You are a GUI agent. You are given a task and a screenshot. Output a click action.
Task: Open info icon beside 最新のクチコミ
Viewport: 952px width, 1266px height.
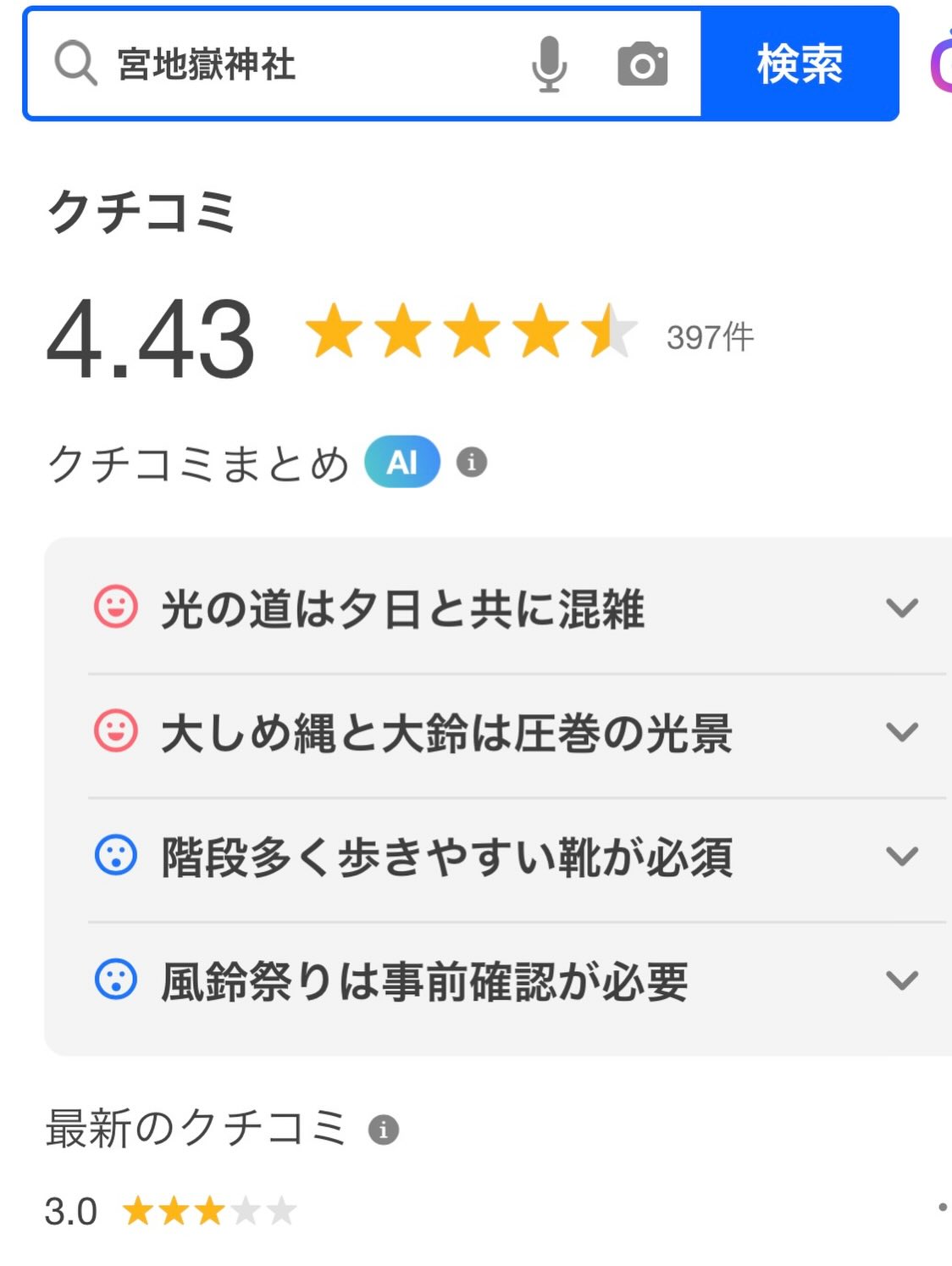384,1130
